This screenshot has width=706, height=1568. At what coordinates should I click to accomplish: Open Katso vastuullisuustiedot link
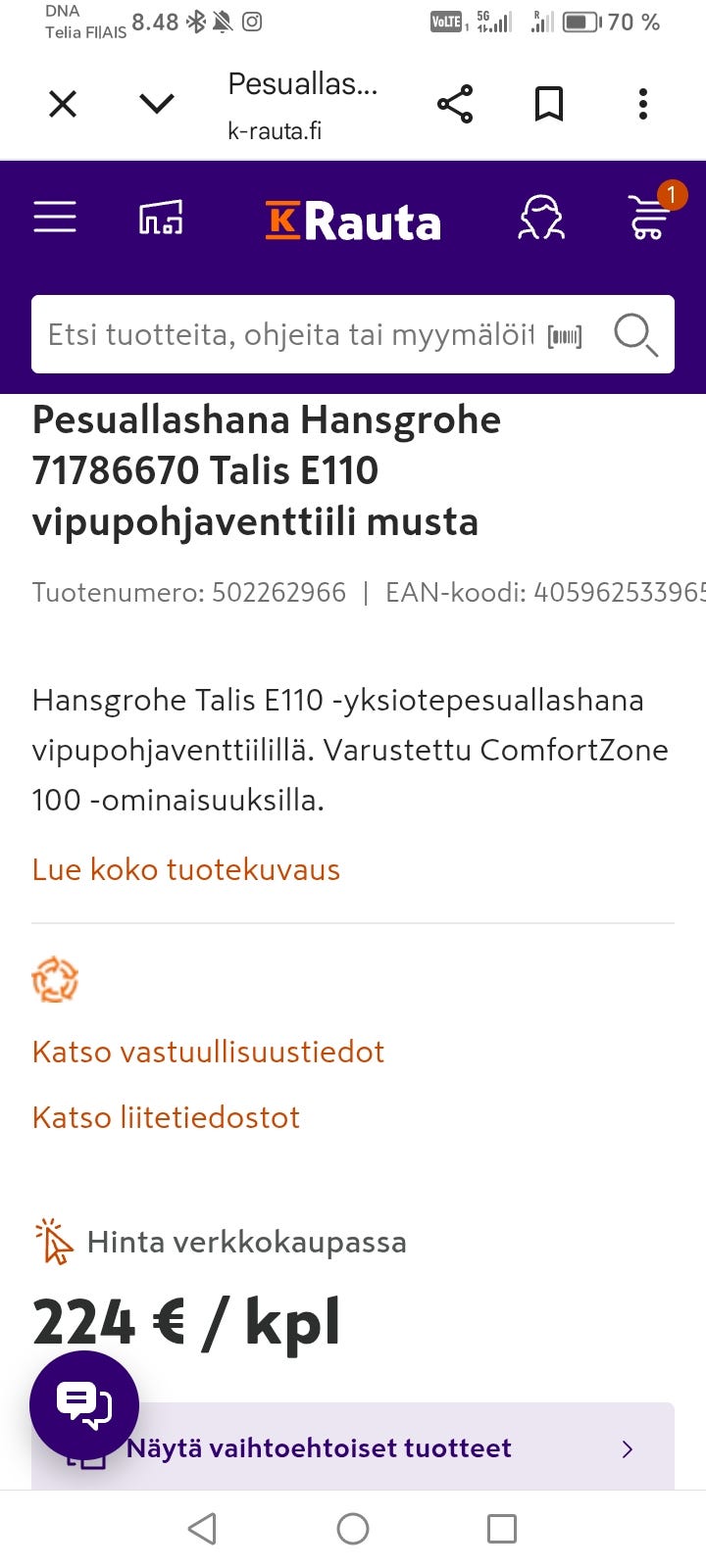click(x=208, y=1052)
